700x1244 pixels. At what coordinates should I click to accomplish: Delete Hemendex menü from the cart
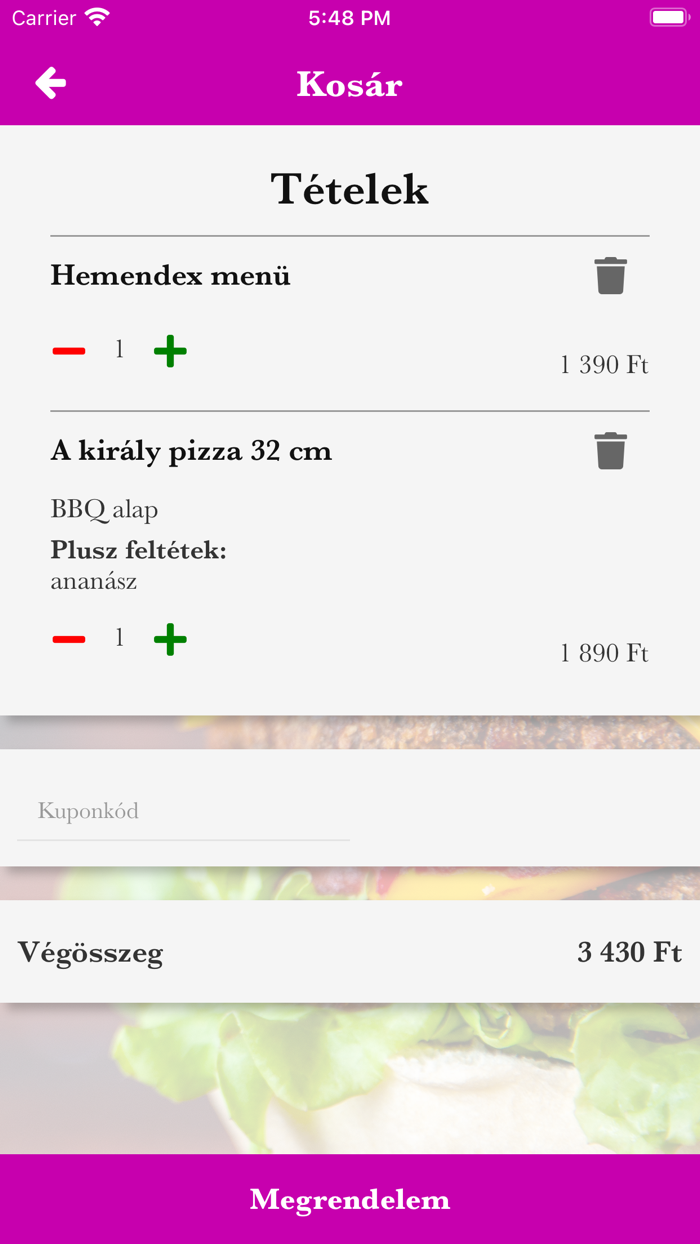(610, 275)
